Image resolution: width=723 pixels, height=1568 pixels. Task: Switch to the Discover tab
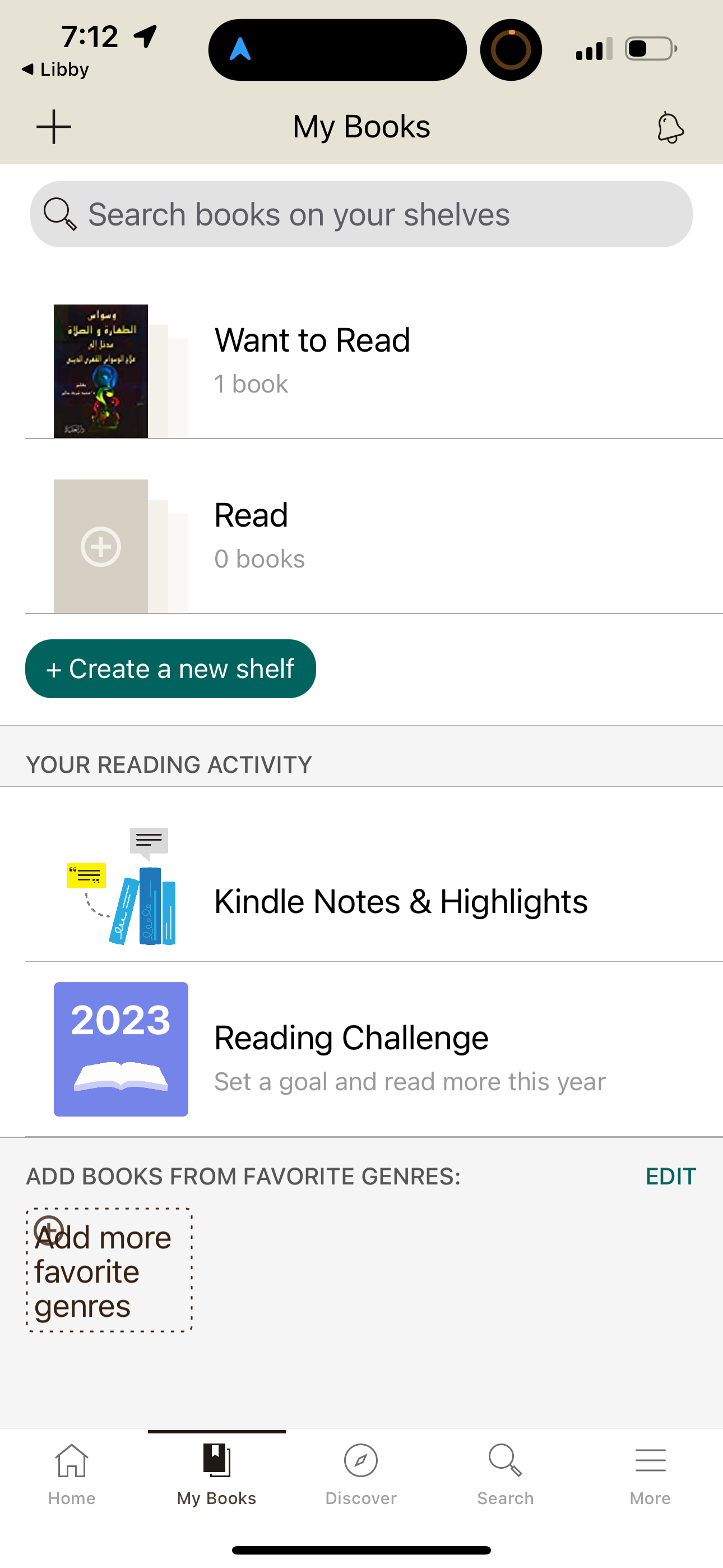point(361,1473)
